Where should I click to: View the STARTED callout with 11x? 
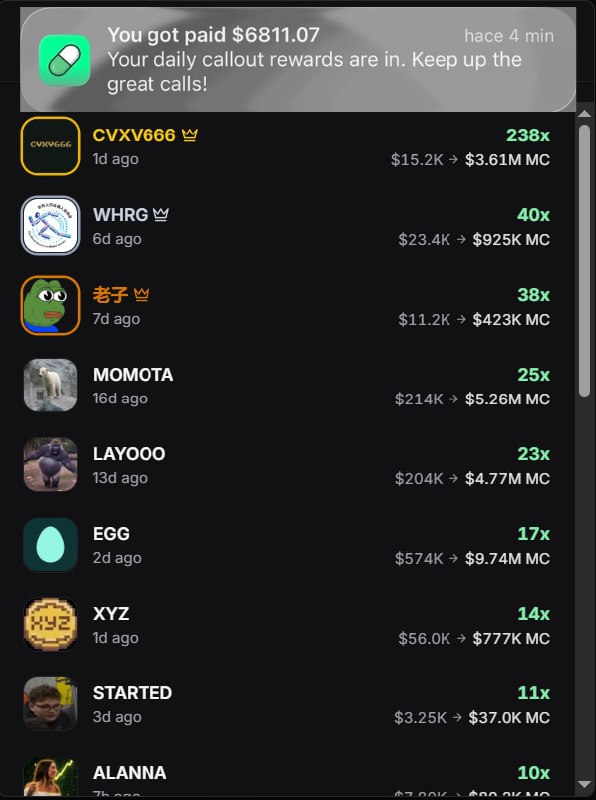[x=286, y=704]
